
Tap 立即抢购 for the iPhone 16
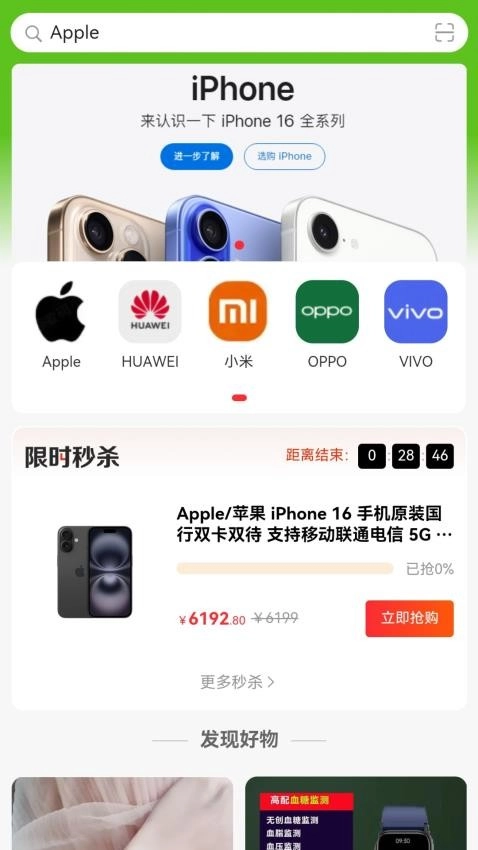click(x=409, y=619)
